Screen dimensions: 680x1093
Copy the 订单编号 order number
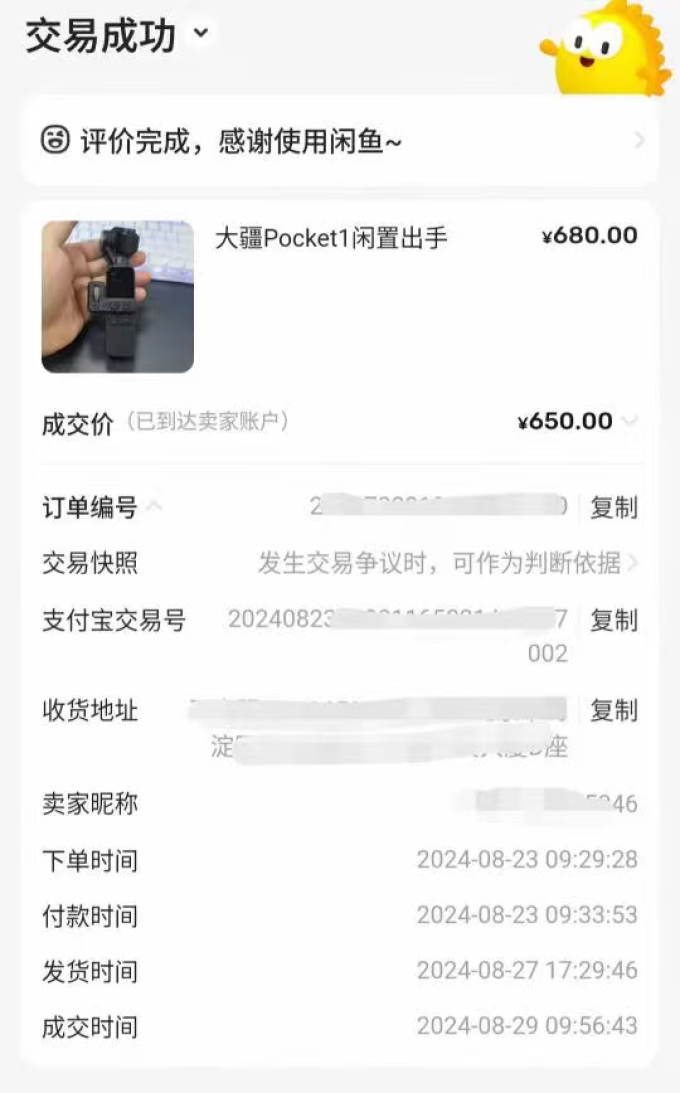click(x=613, y=507)
